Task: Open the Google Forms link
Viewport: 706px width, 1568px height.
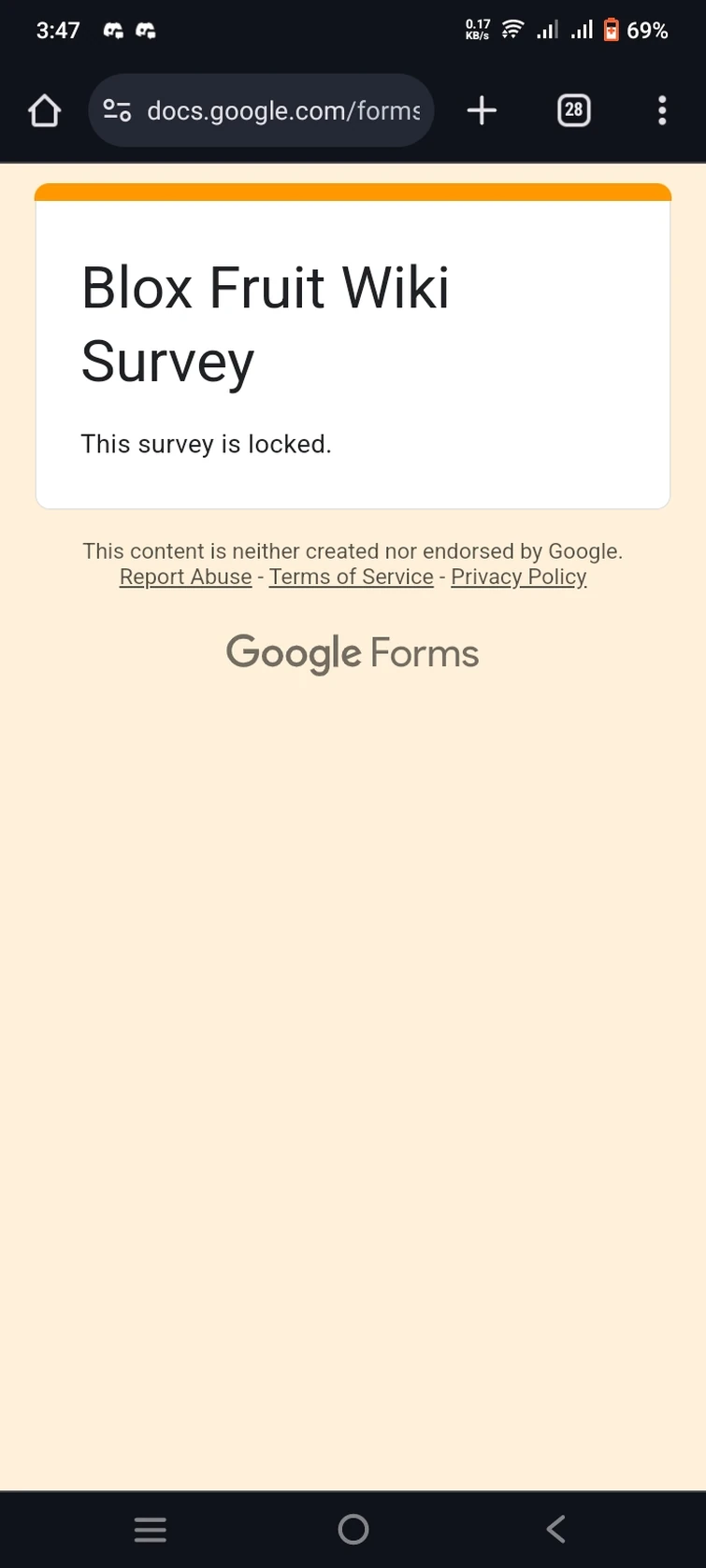Action: [x=353, y=653]
